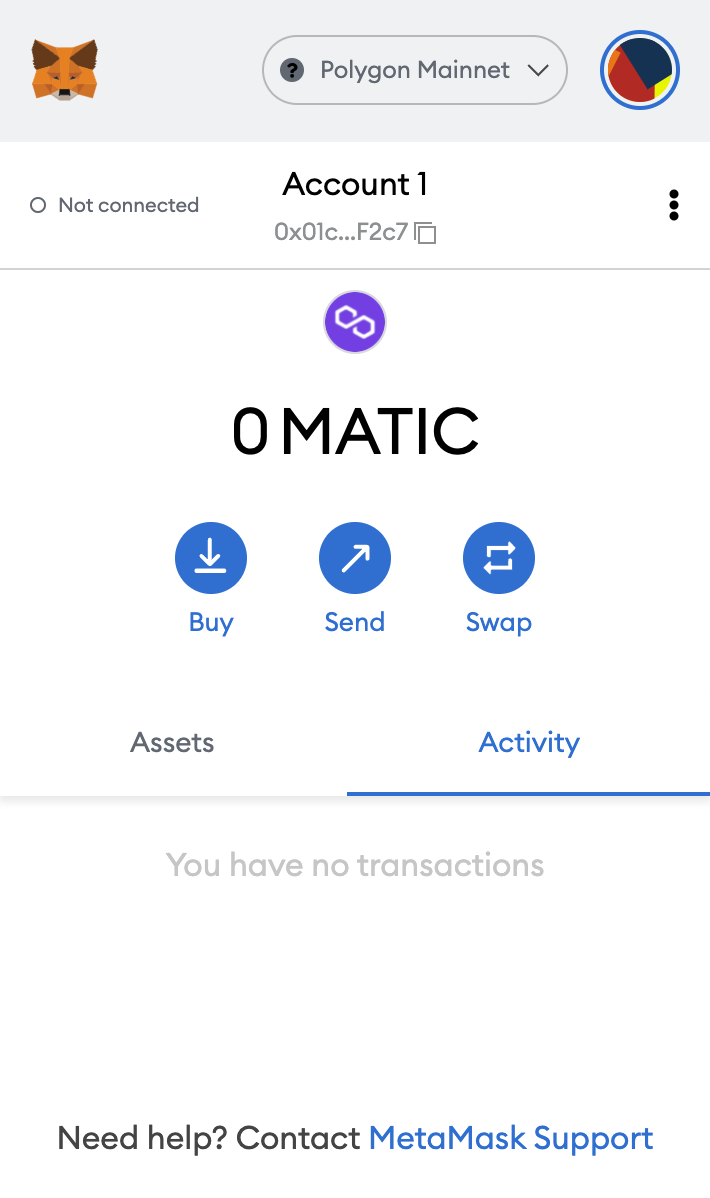This screenshot has width=710, height=1198.
Task: Open the MetaMask Support link
Action: (x=511, y=1138)
